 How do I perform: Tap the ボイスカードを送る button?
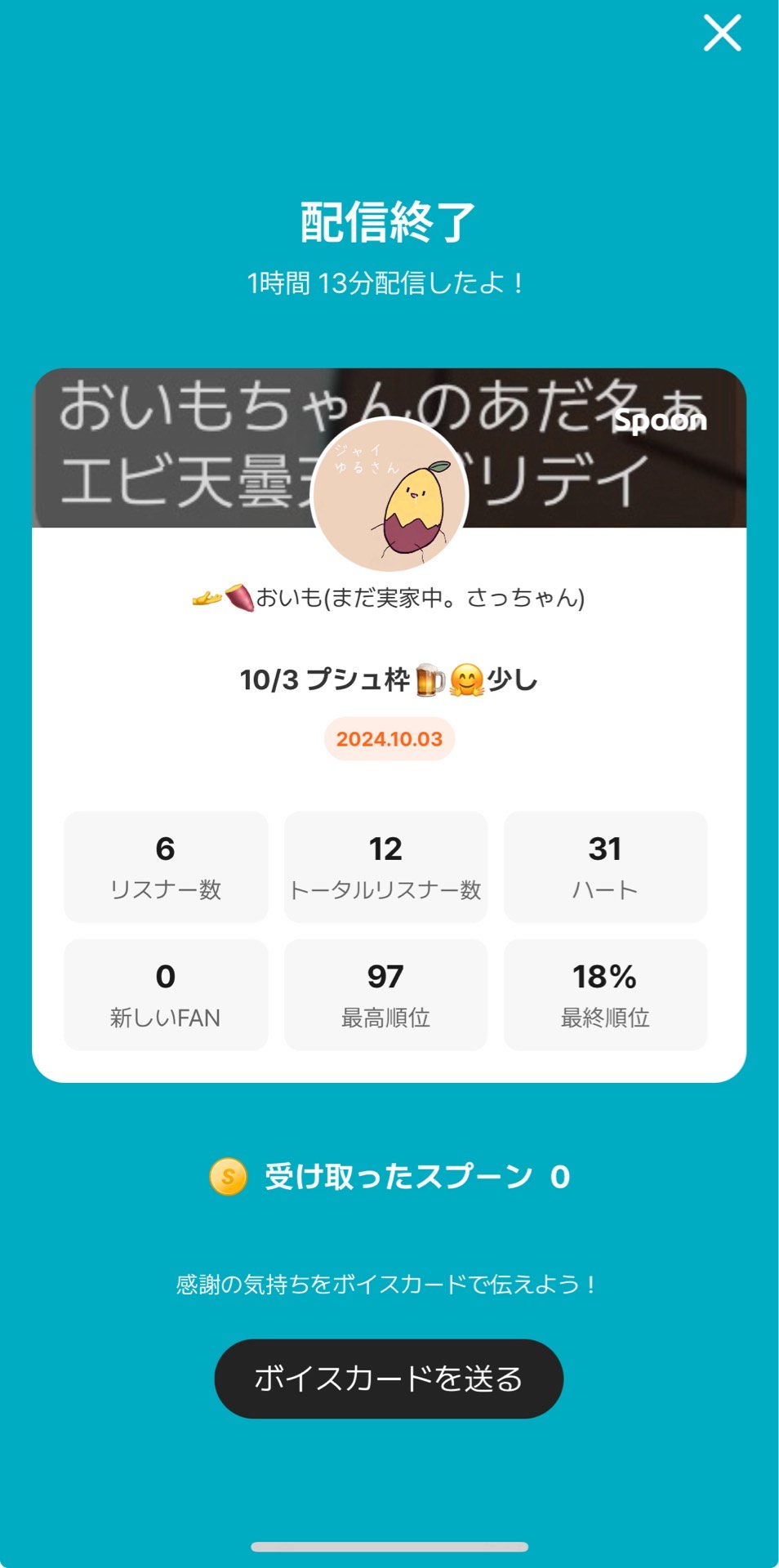pos(389,1379)
